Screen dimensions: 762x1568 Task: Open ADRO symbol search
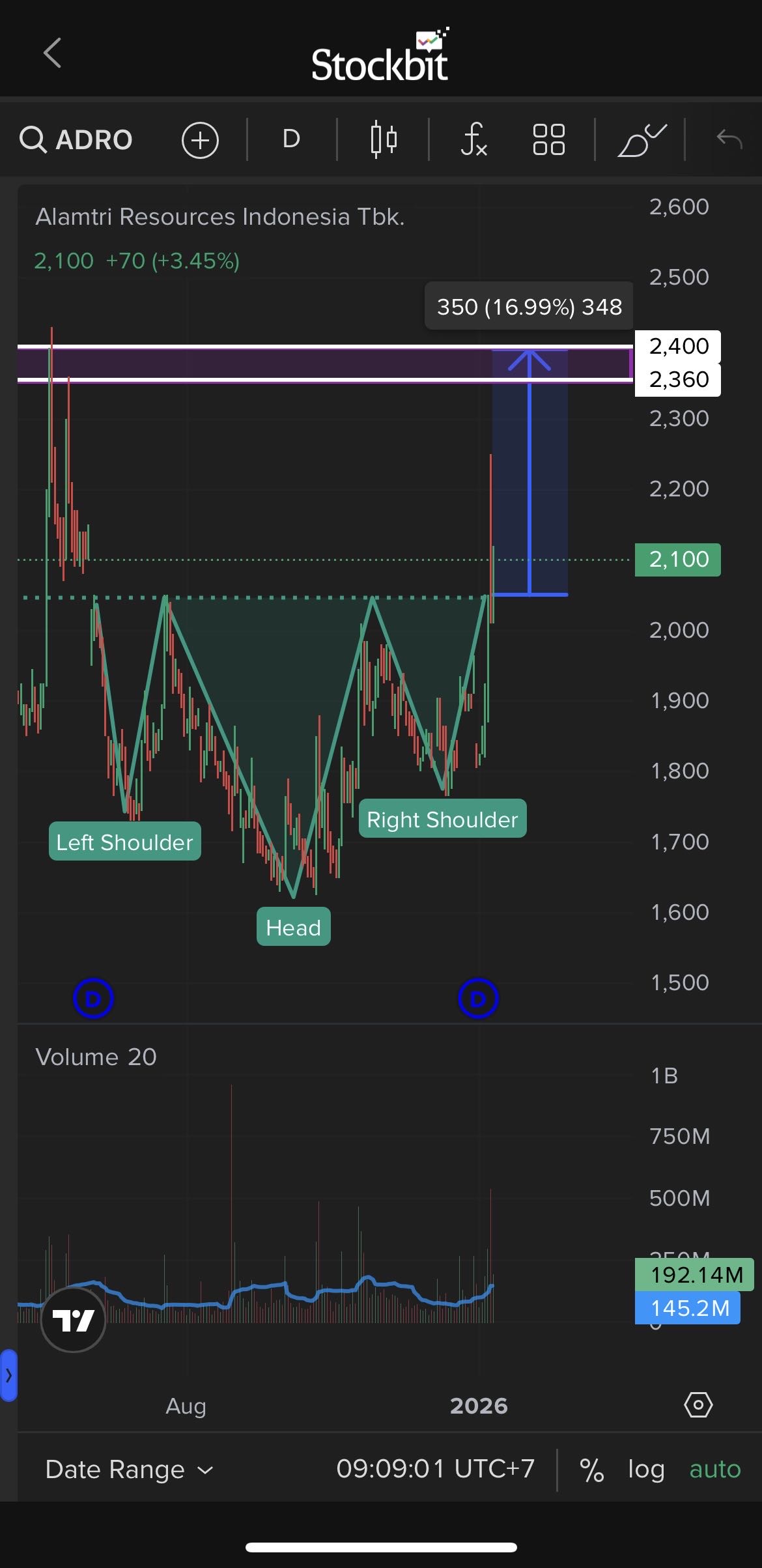click(77, 139)
